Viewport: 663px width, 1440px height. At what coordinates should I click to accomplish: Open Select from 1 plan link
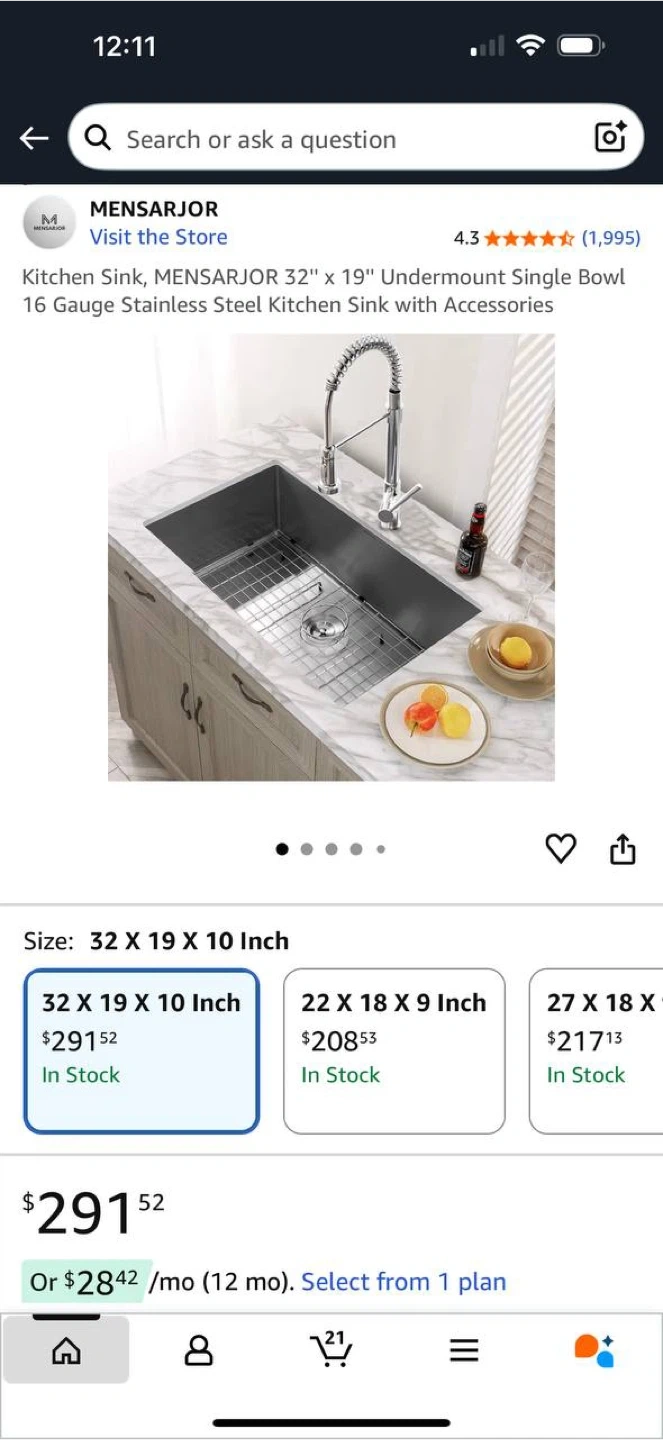(404, 1282)
